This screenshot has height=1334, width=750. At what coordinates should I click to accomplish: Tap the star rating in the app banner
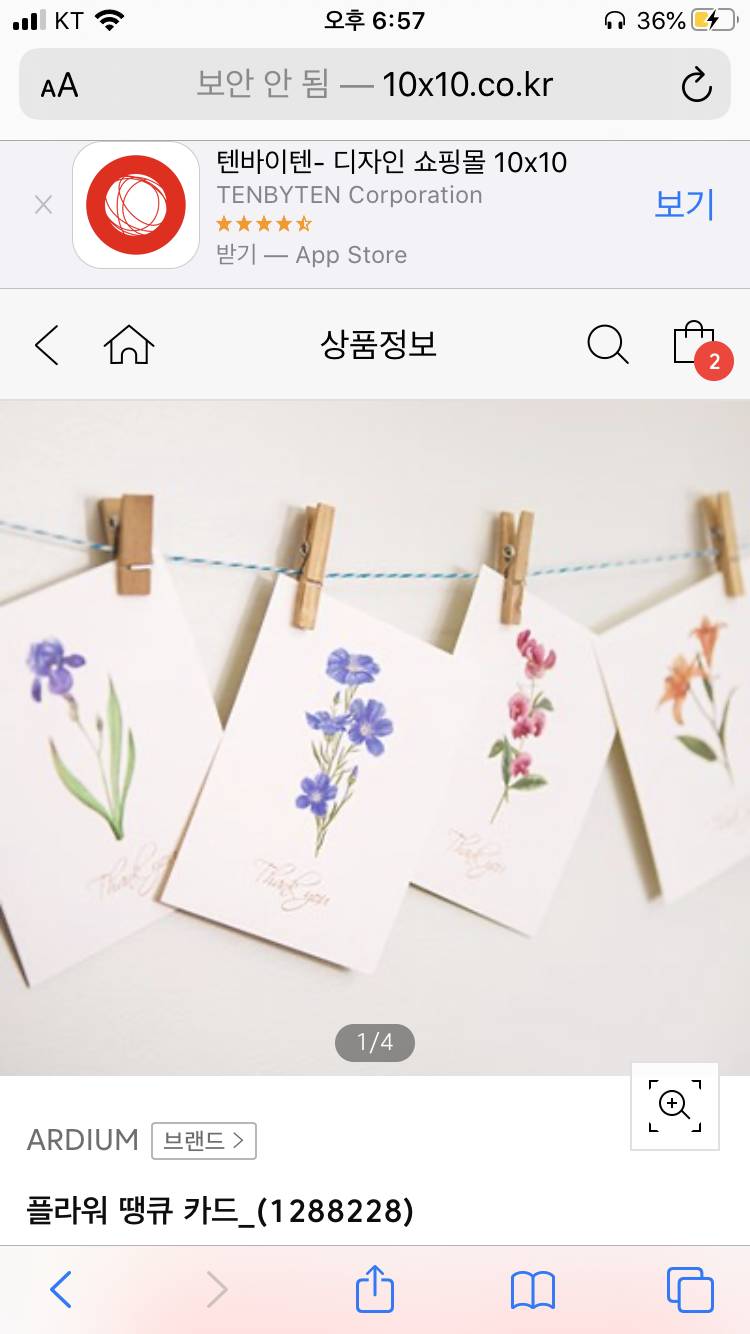[262, 224]
